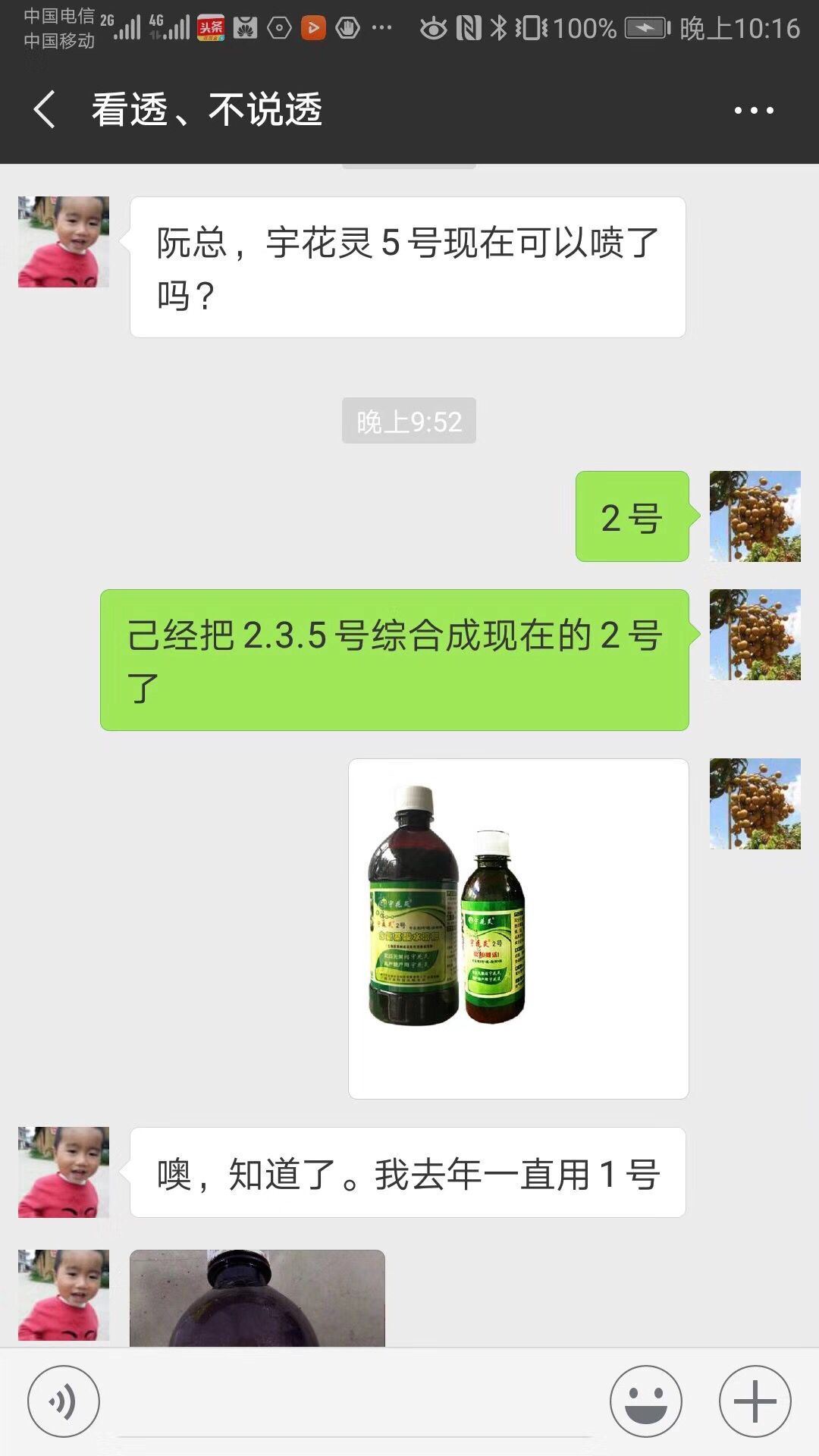Open the contact's avatar beside 阮总 message
Screen dimensions: 819x1456
[x=64, y=242]
